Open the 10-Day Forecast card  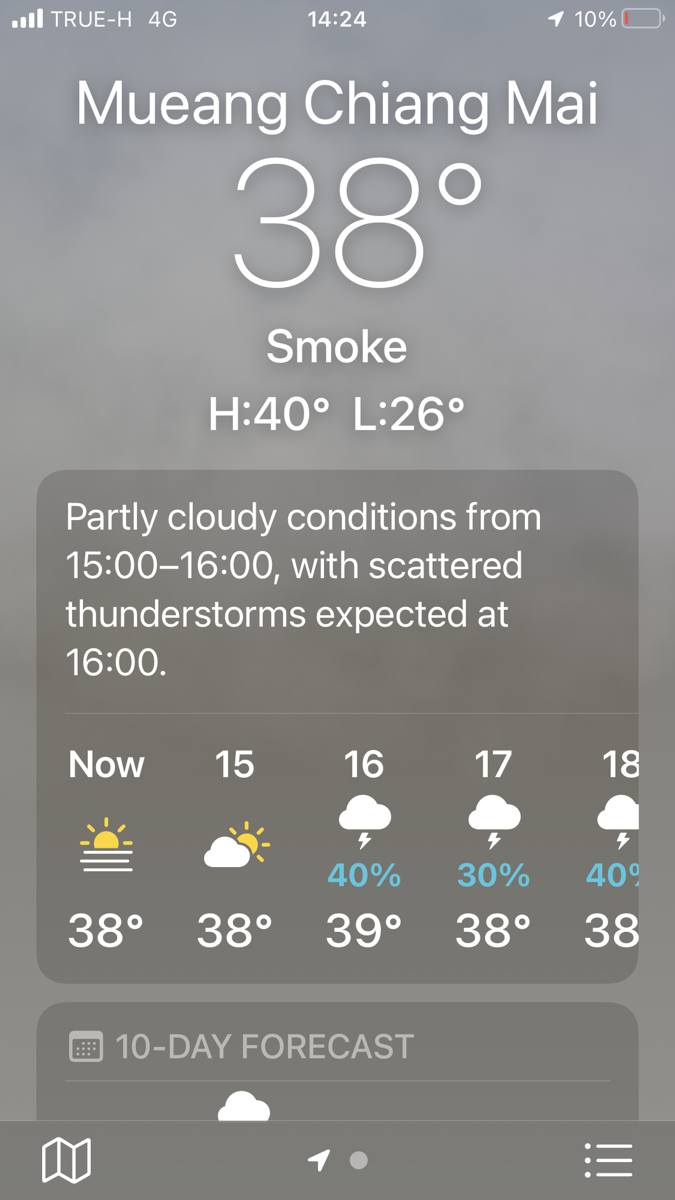(x=337, y=1062)
